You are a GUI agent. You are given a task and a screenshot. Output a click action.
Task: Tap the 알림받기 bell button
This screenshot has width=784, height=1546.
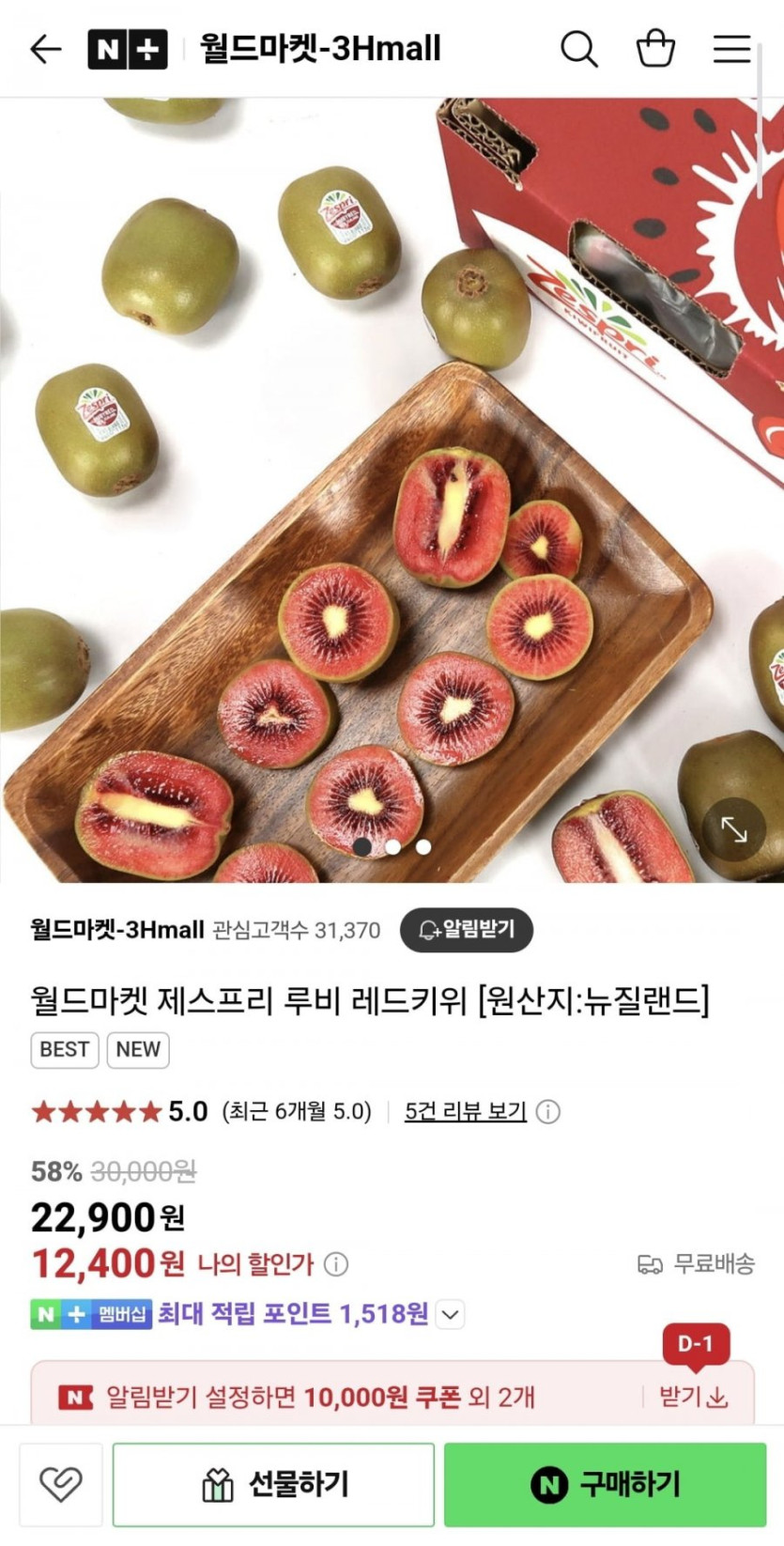467,930
